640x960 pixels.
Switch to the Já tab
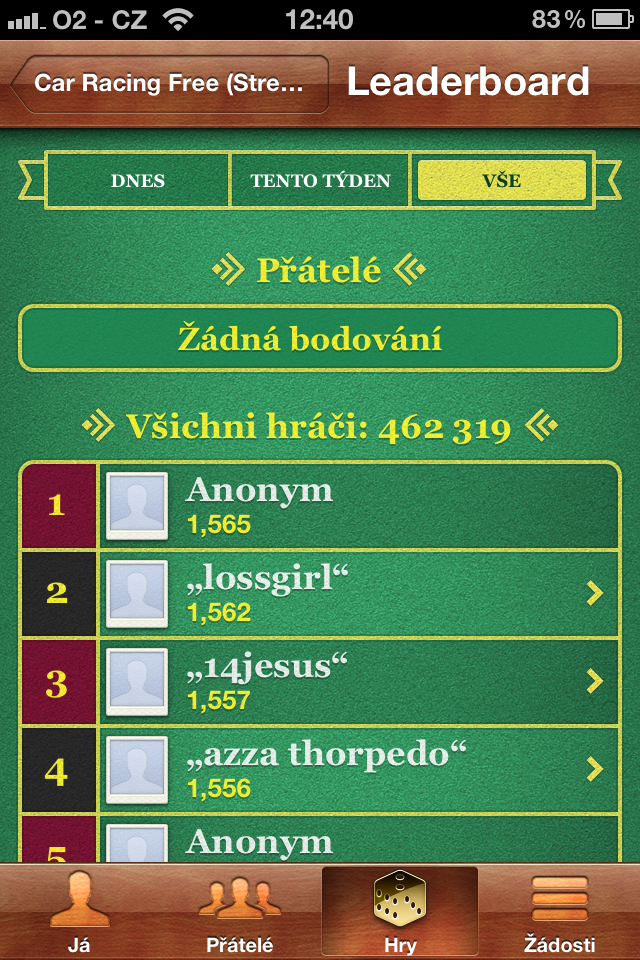pyautogui.click(x=80, y=912)
